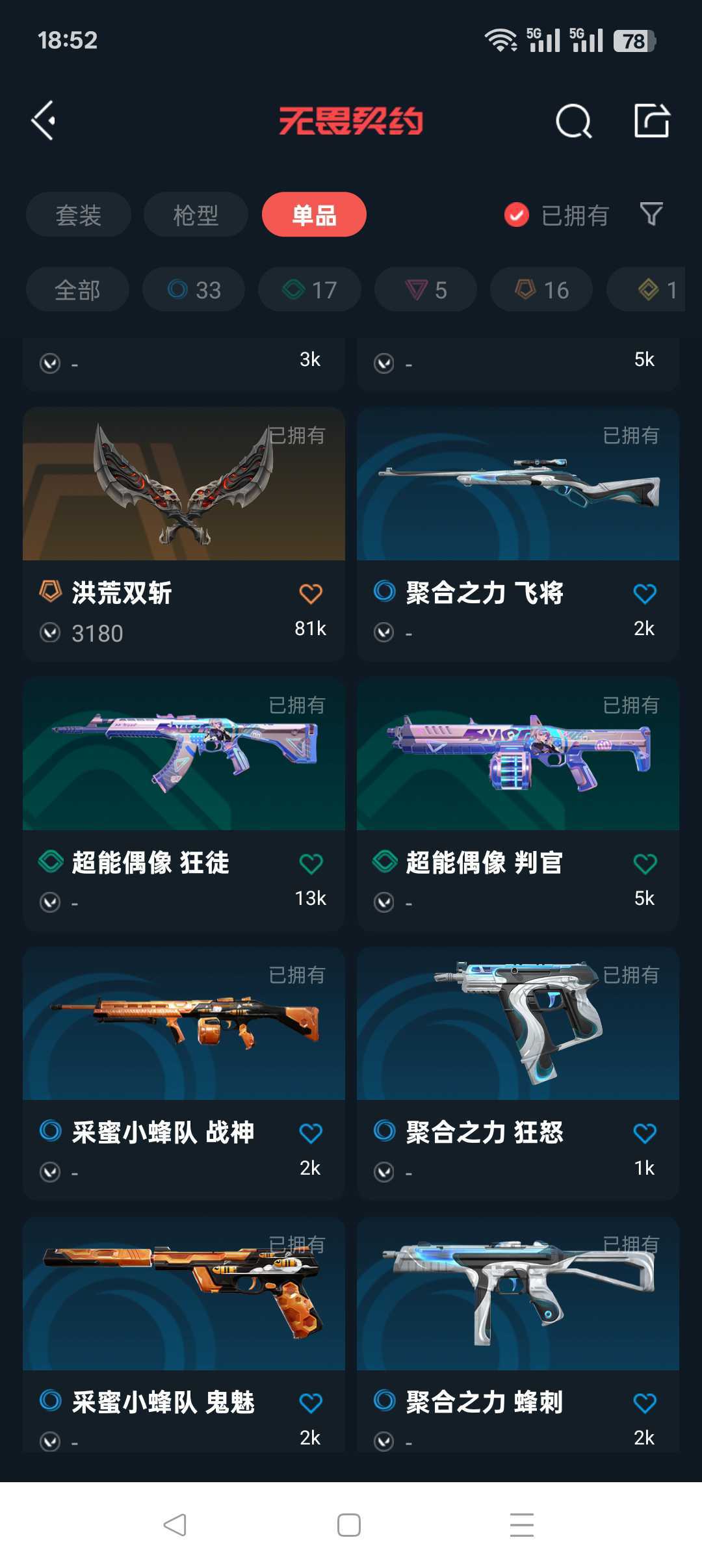Tap the share icon in header
This screenshot has height=1568, width=702.
[651, 120]
